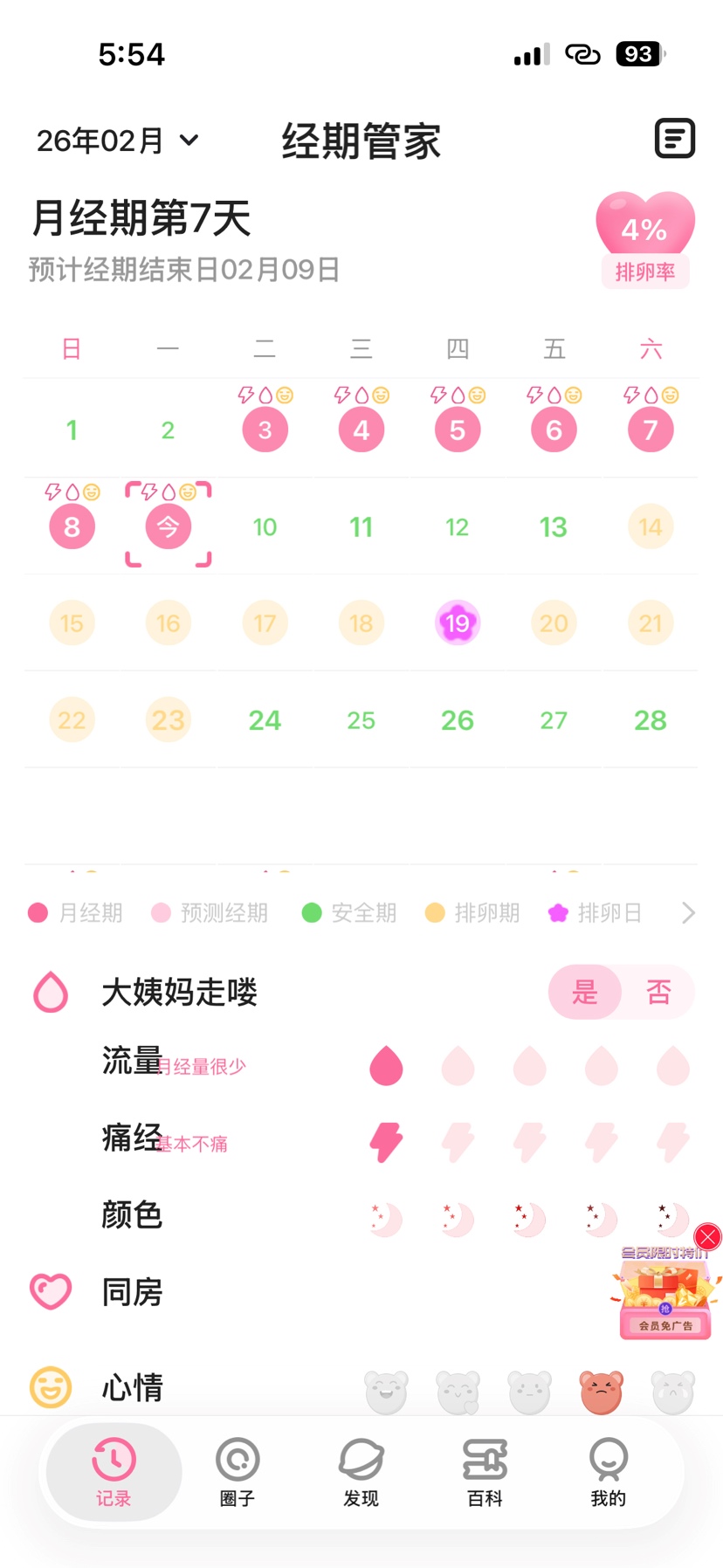Viewport: 723px width, 1568px height.
Task: Dismiss the floating 会员 ad
Action: (x=707, y=1236)
